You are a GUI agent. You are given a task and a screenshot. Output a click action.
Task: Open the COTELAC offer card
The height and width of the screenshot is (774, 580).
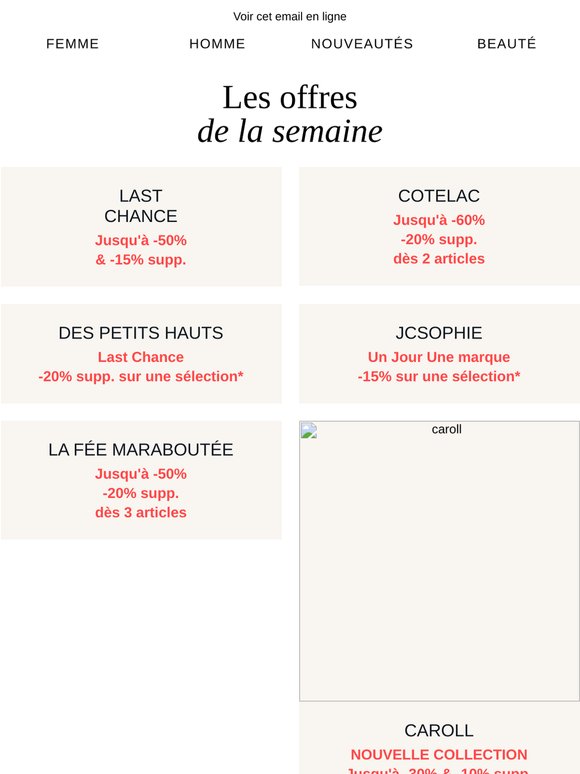tap(439, 226)
